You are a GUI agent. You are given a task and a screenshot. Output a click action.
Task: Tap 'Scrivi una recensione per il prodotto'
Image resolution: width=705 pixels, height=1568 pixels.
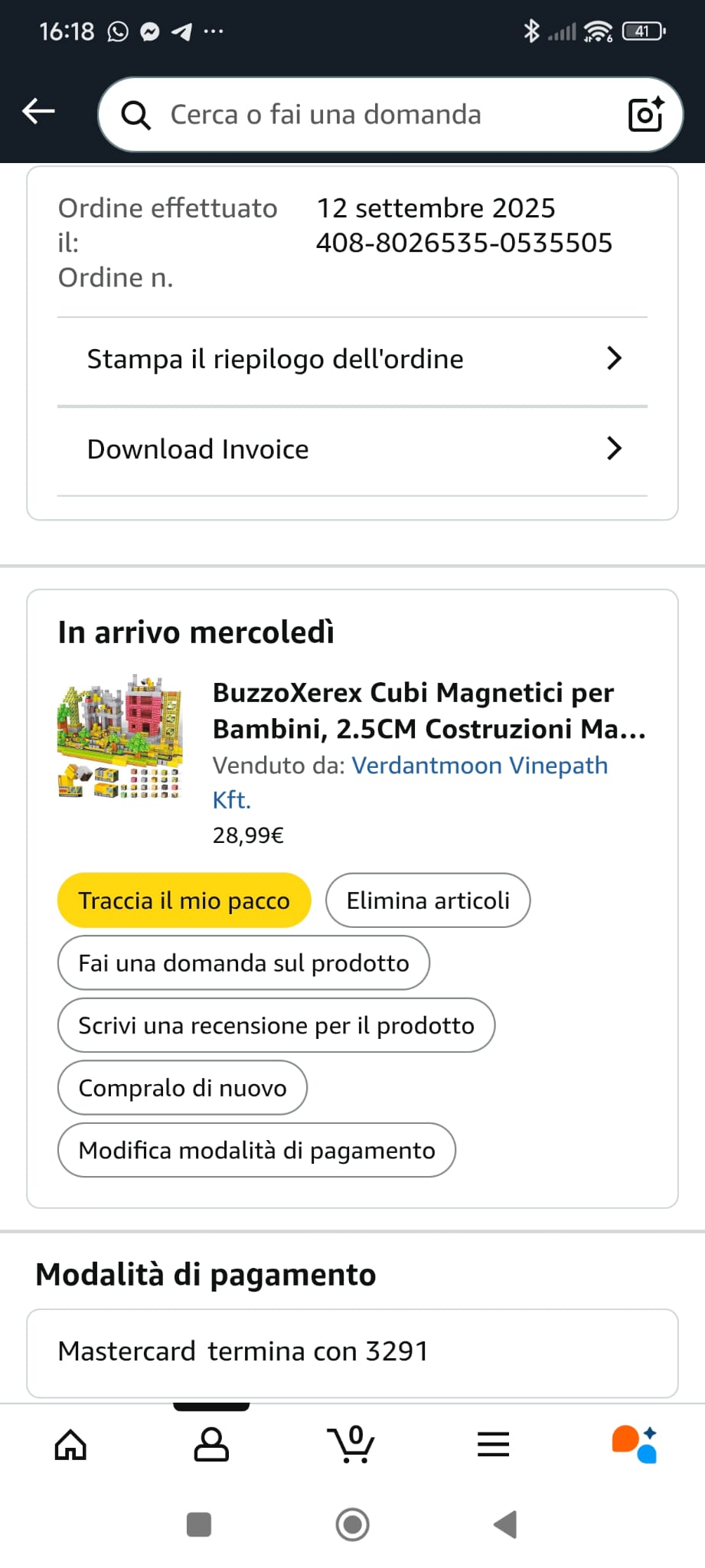point(276,1026)
